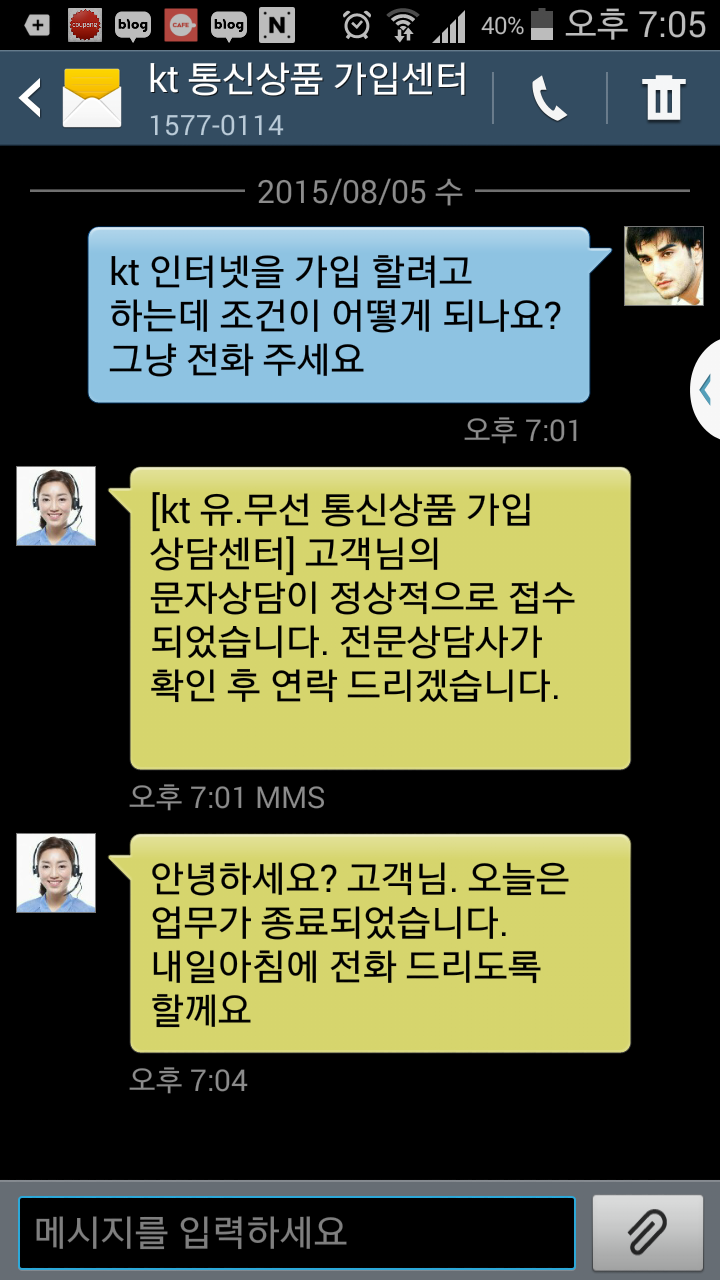Open the sender's profile photo
The image size is (720, 1280).
(664, 266)
